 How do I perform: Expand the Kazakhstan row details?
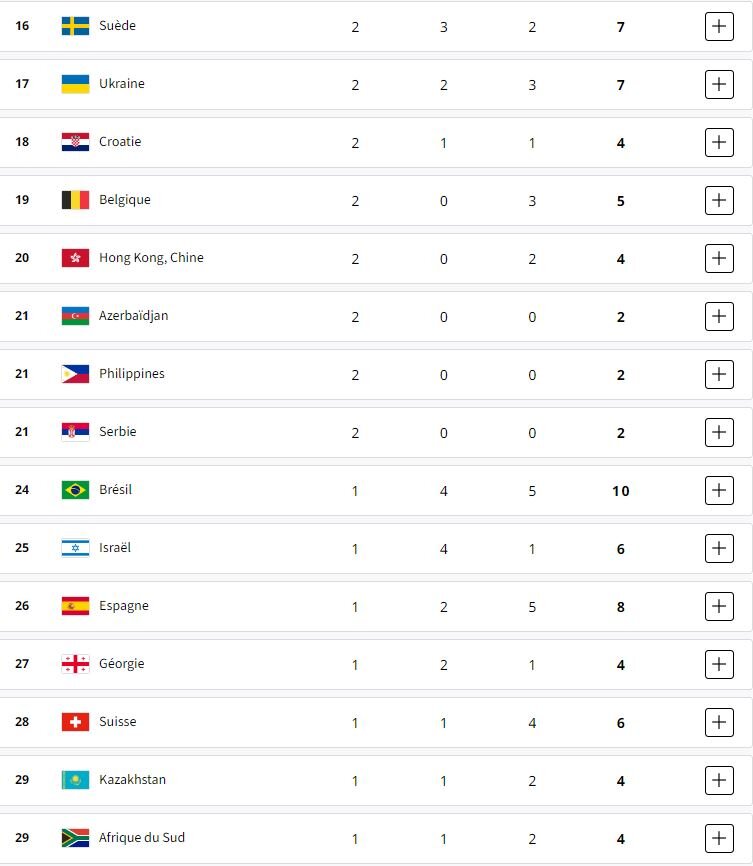[719, 781]
